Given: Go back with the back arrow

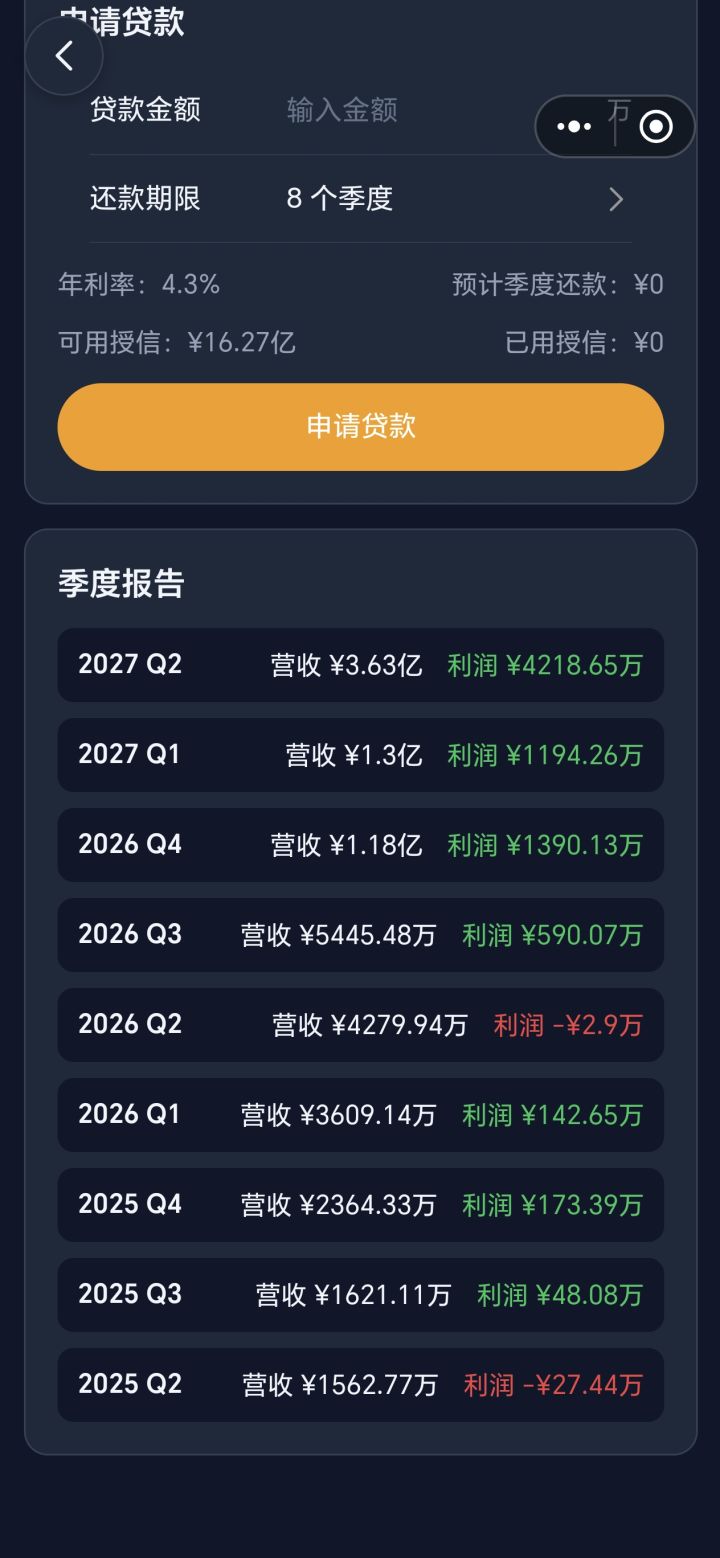Looking at the screenshot, I should 64,56.
